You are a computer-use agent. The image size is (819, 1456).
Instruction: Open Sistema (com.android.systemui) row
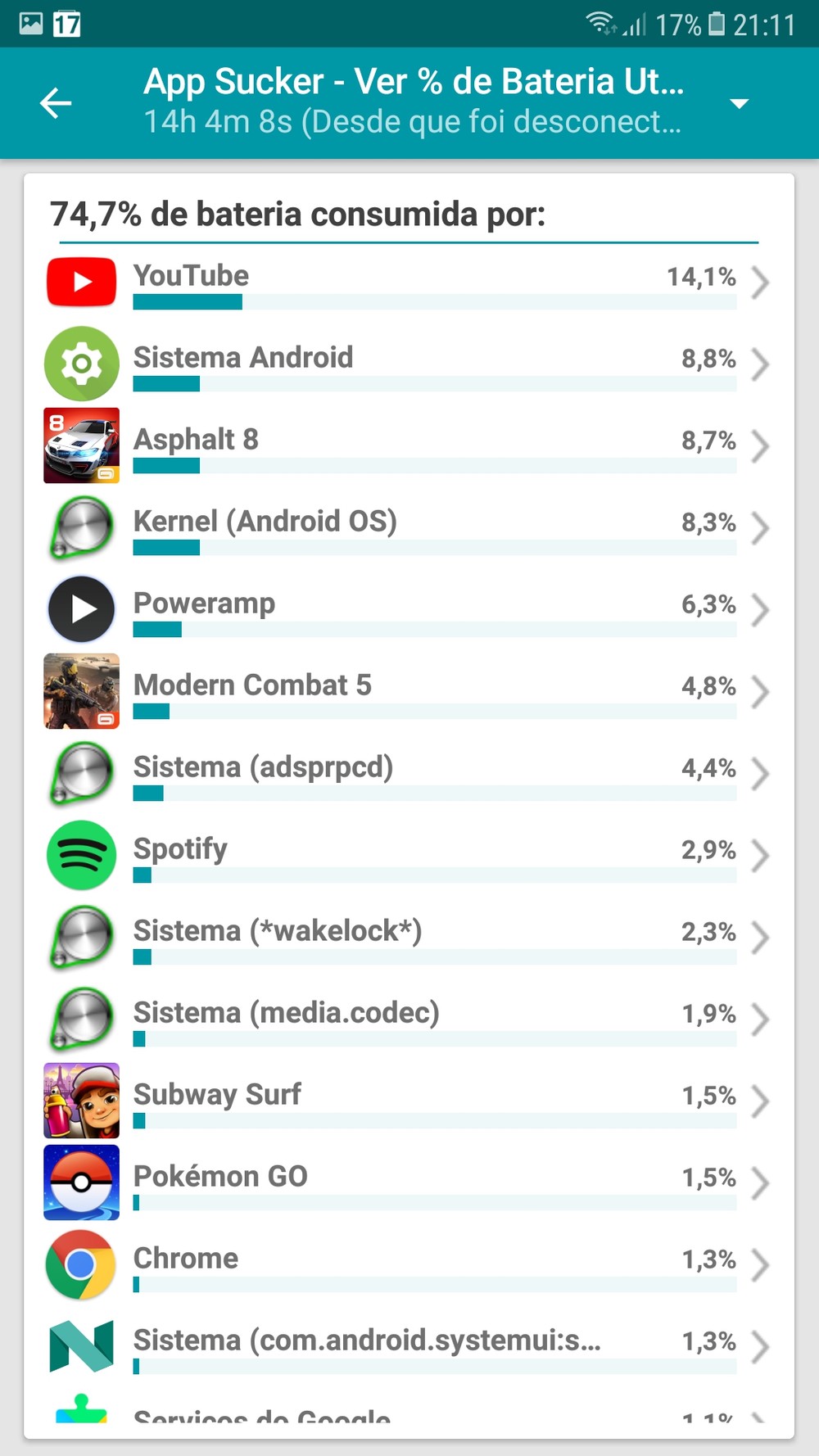[408, 1347]
